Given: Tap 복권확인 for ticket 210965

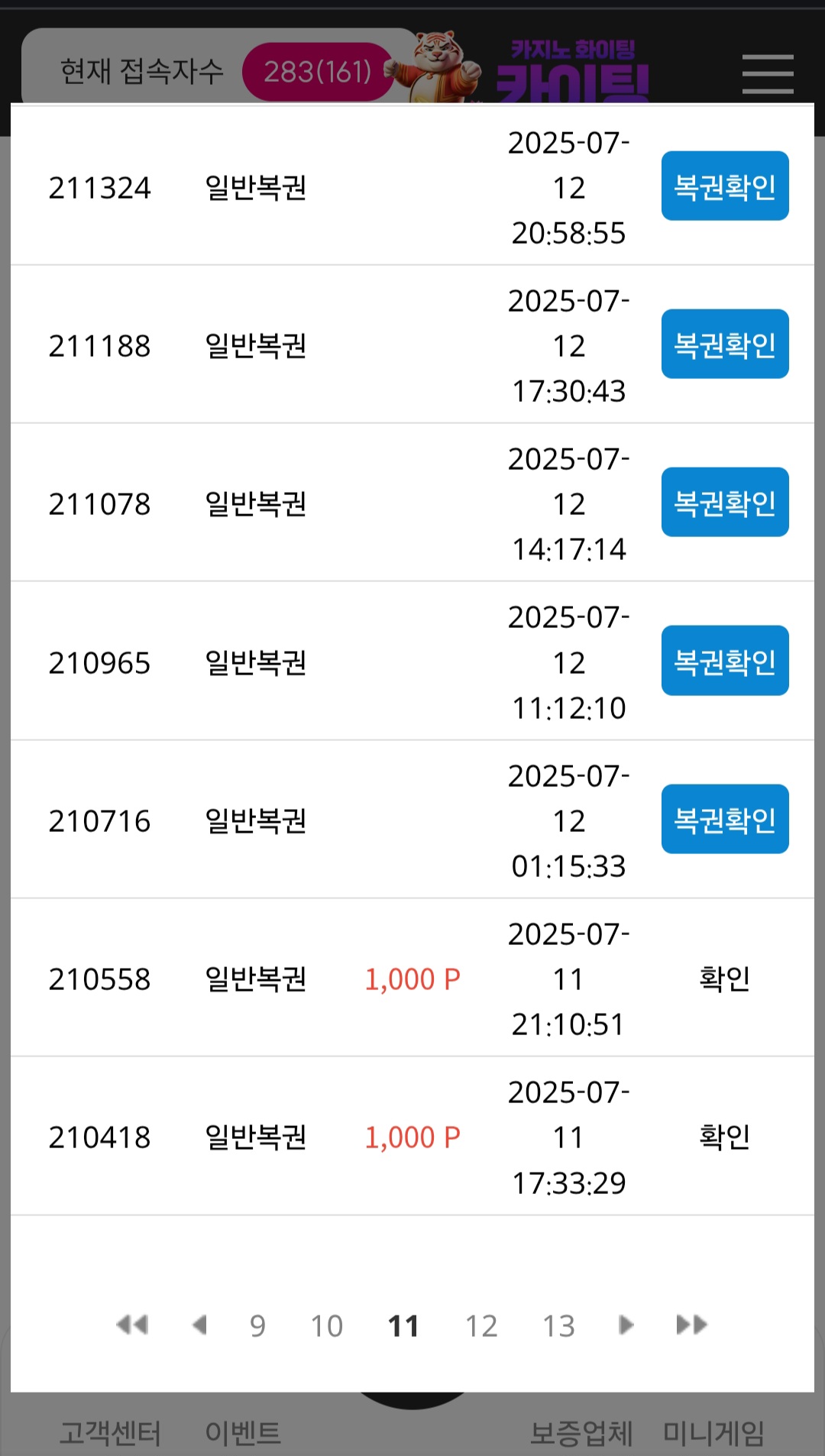Looking at the screenshot, I should point(725,661).
